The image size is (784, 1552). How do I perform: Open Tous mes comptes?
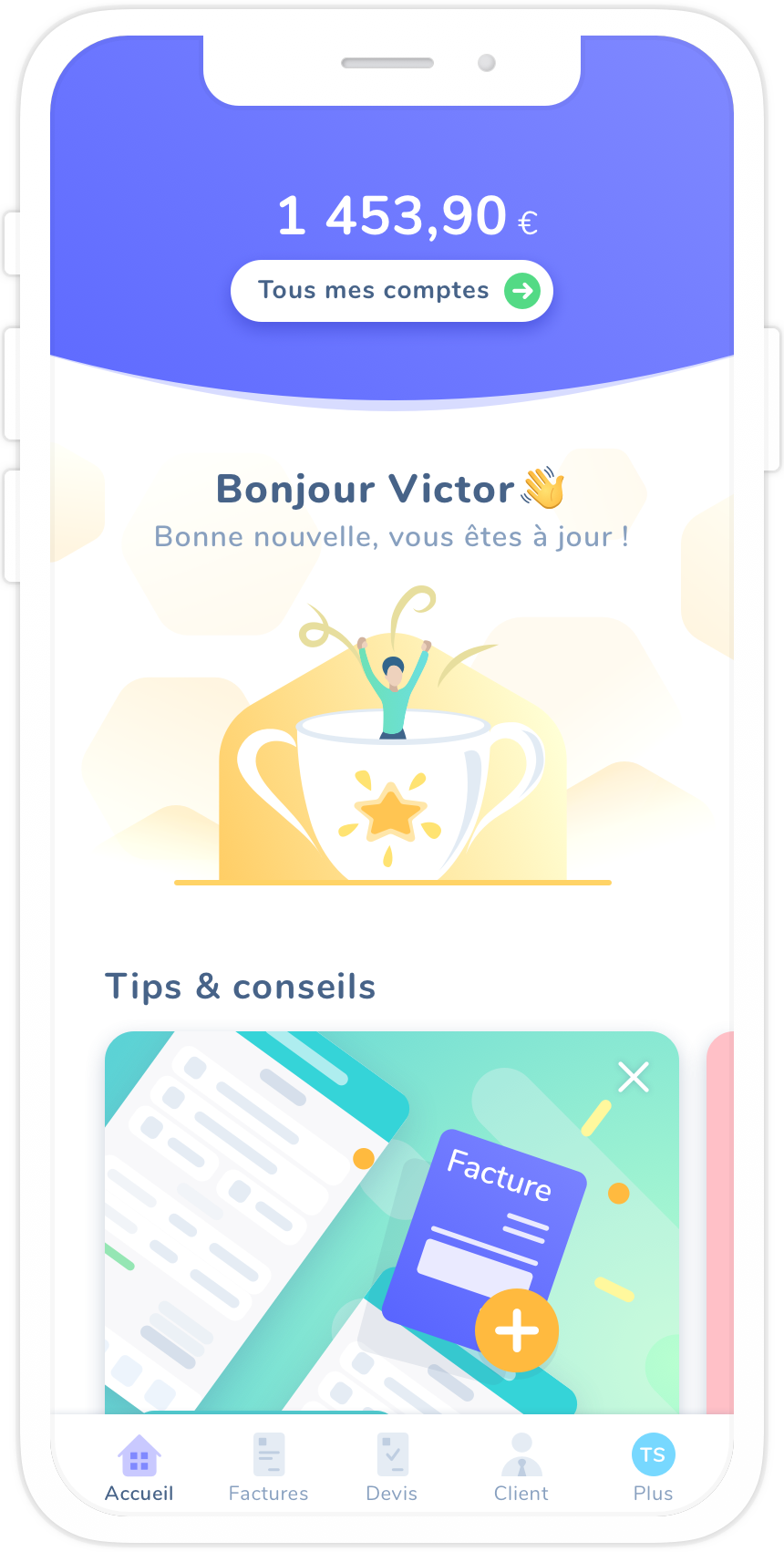[392, 291]
